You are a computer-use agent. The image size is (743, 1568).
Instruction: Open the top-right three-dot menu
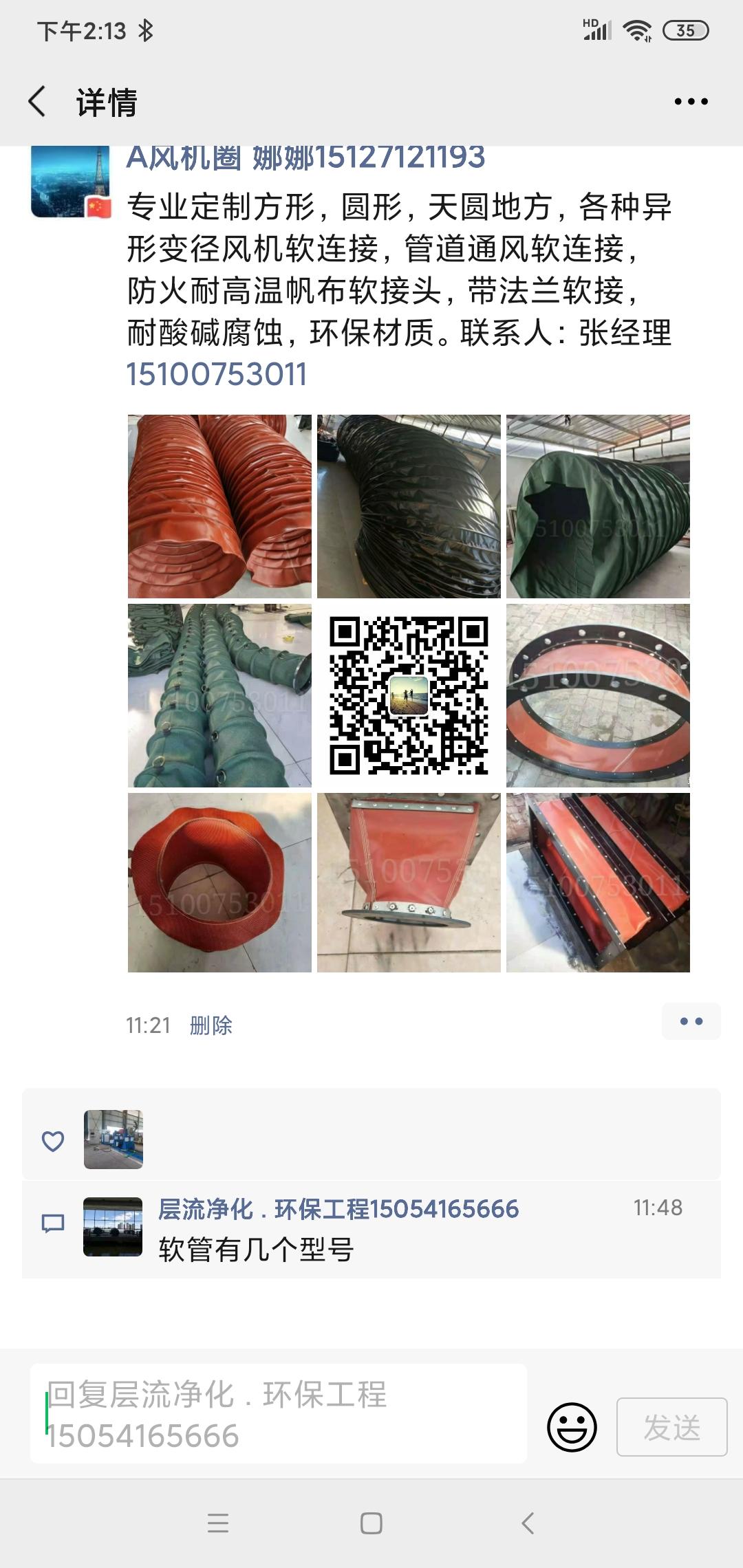(x=690, y=102)
